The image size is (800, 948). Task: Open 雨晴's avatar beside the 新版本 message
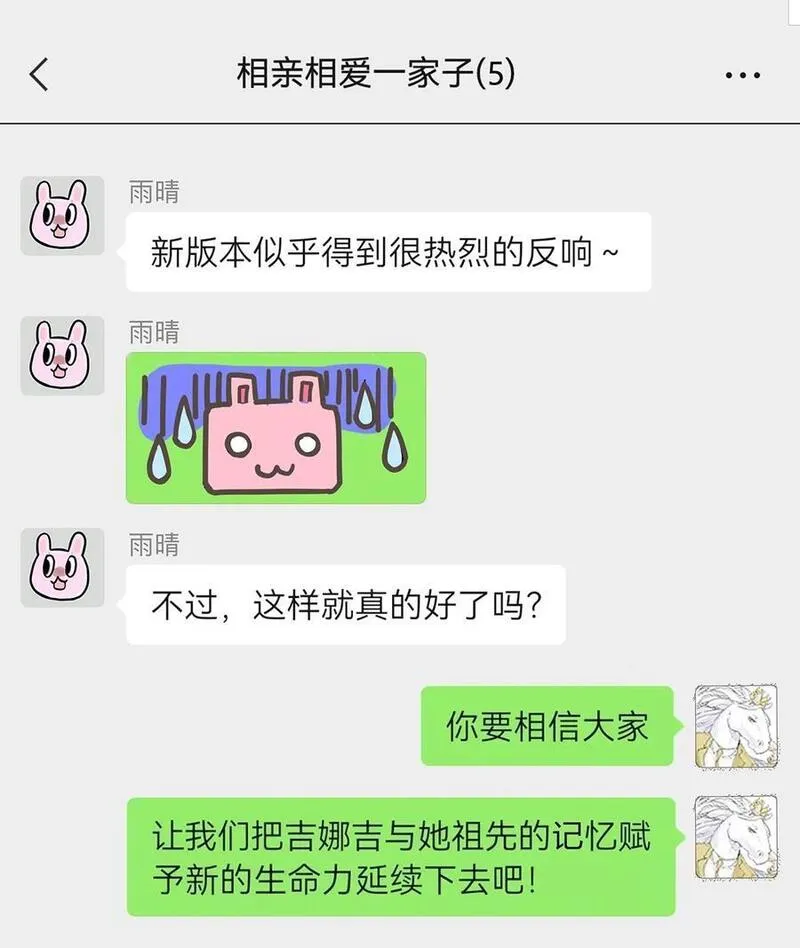coord(62,215)
